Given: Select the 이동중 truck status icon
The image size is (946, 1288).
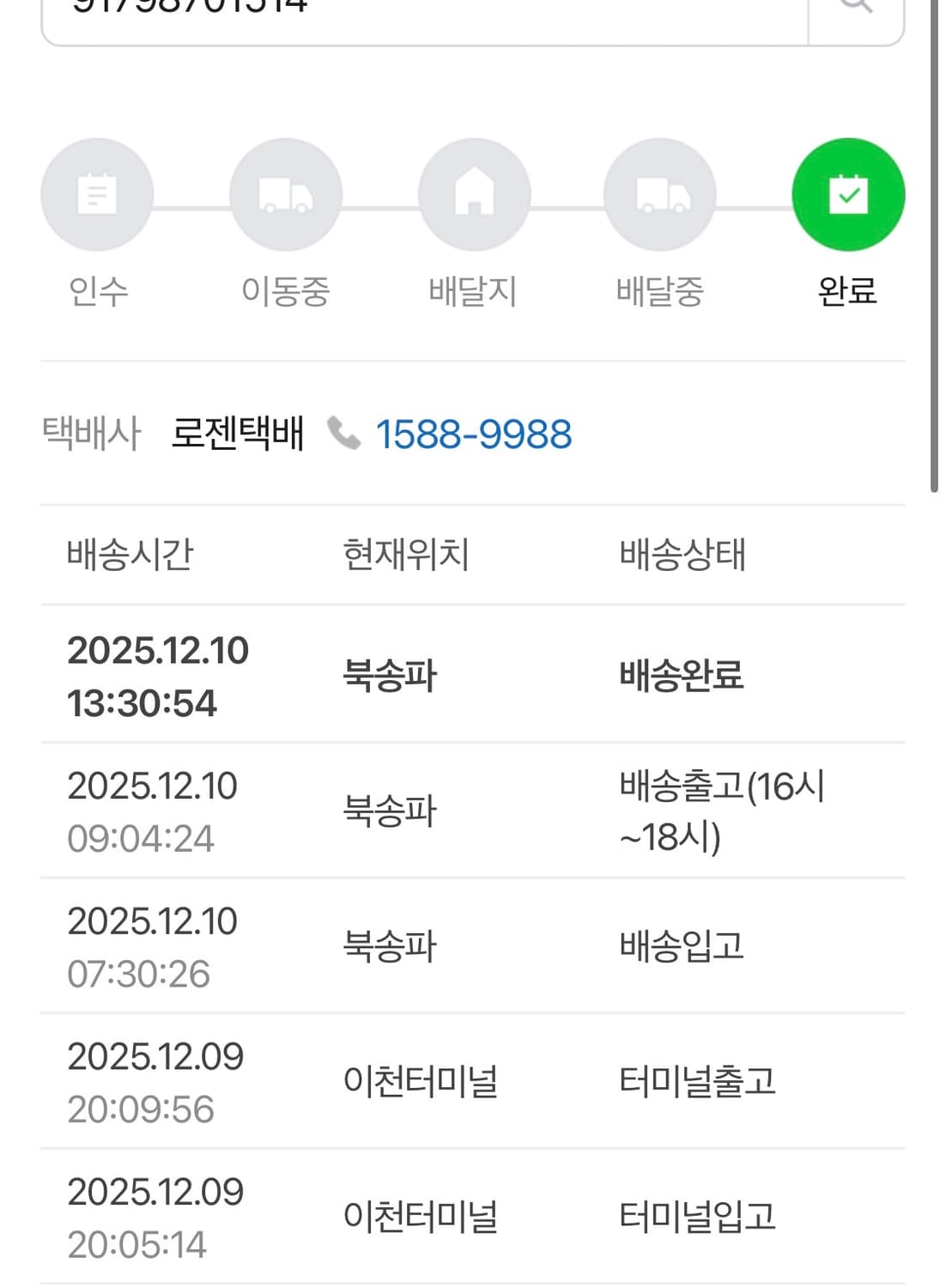Looking at the screenshot, I should (286, 194).
